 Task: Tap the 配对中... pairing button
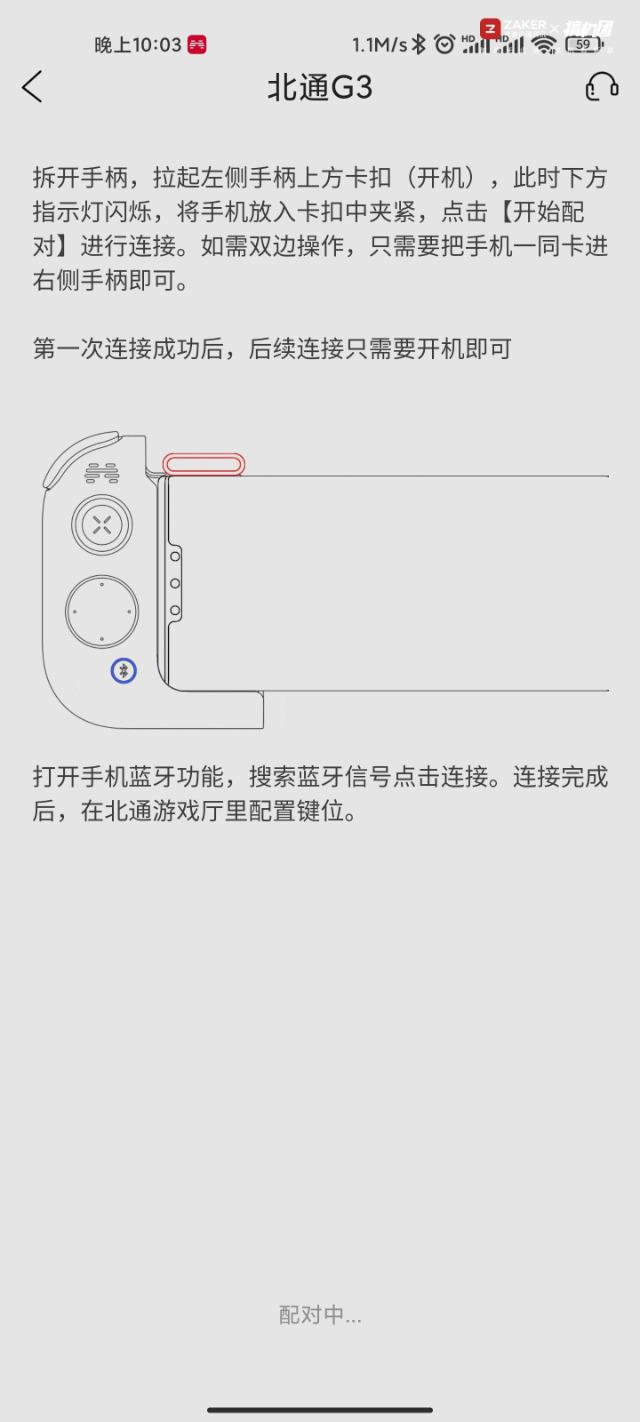320,1315
